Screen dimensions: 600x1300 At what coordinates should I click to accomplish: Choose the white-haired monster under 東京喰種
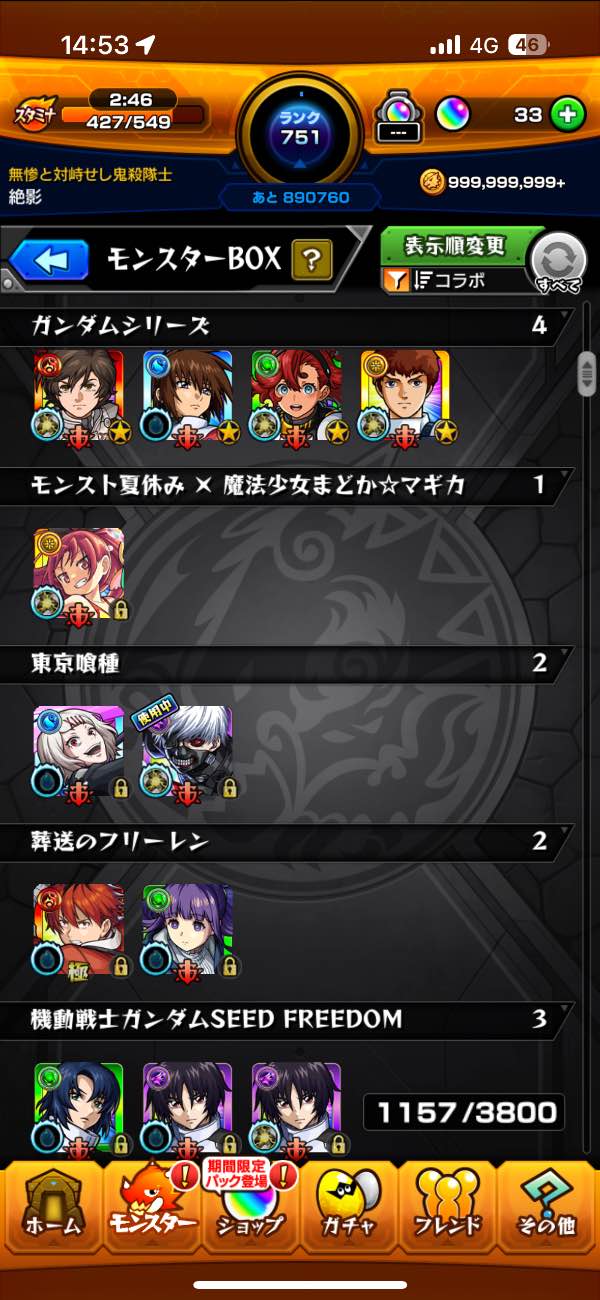79,752
